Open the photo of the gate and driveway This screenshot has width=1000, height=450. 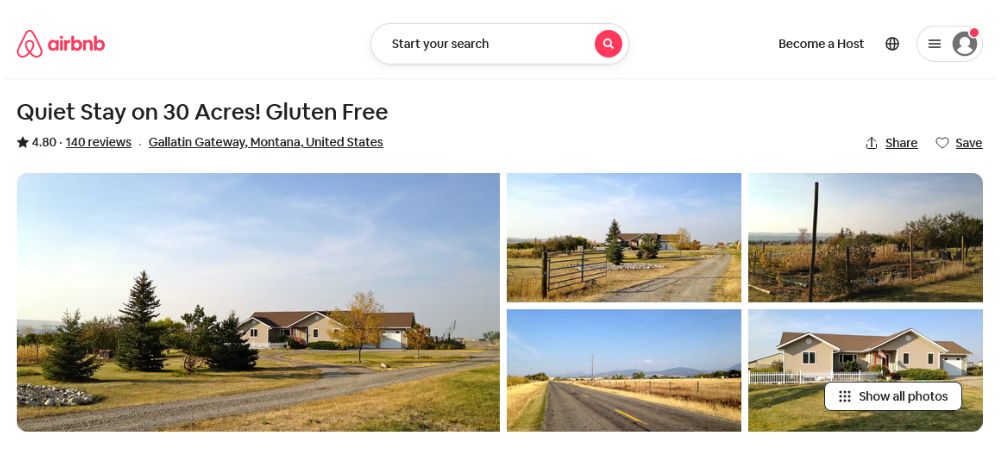click(623, 237)
